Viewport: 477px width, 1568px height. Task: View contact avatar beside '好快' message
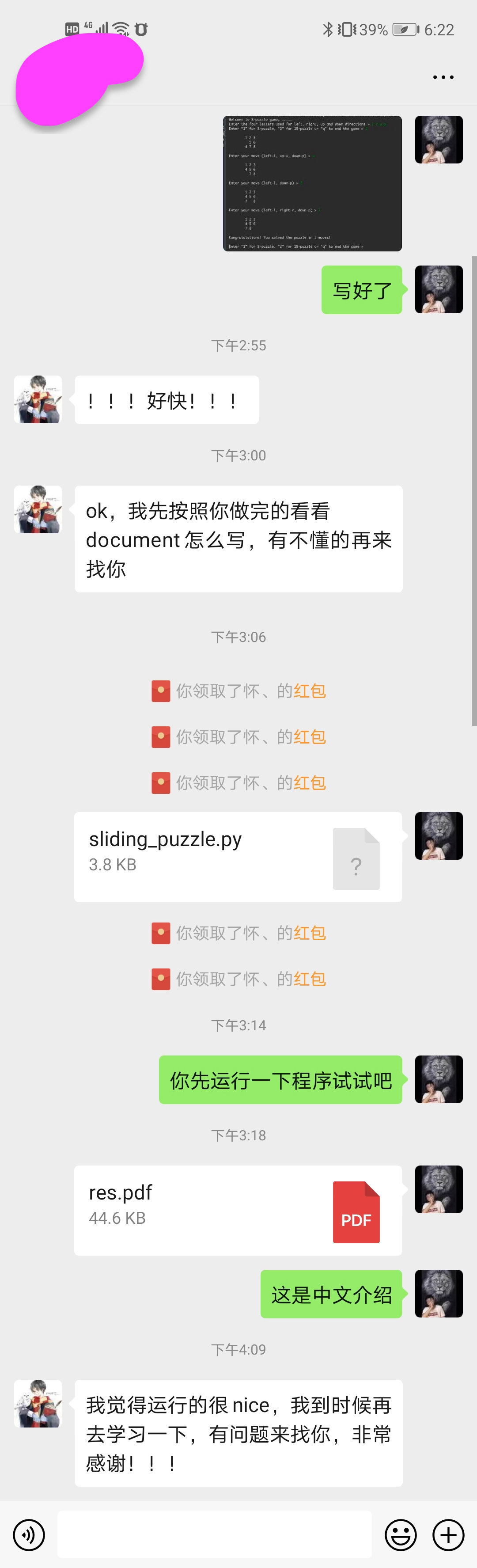[x=38, y=399]
